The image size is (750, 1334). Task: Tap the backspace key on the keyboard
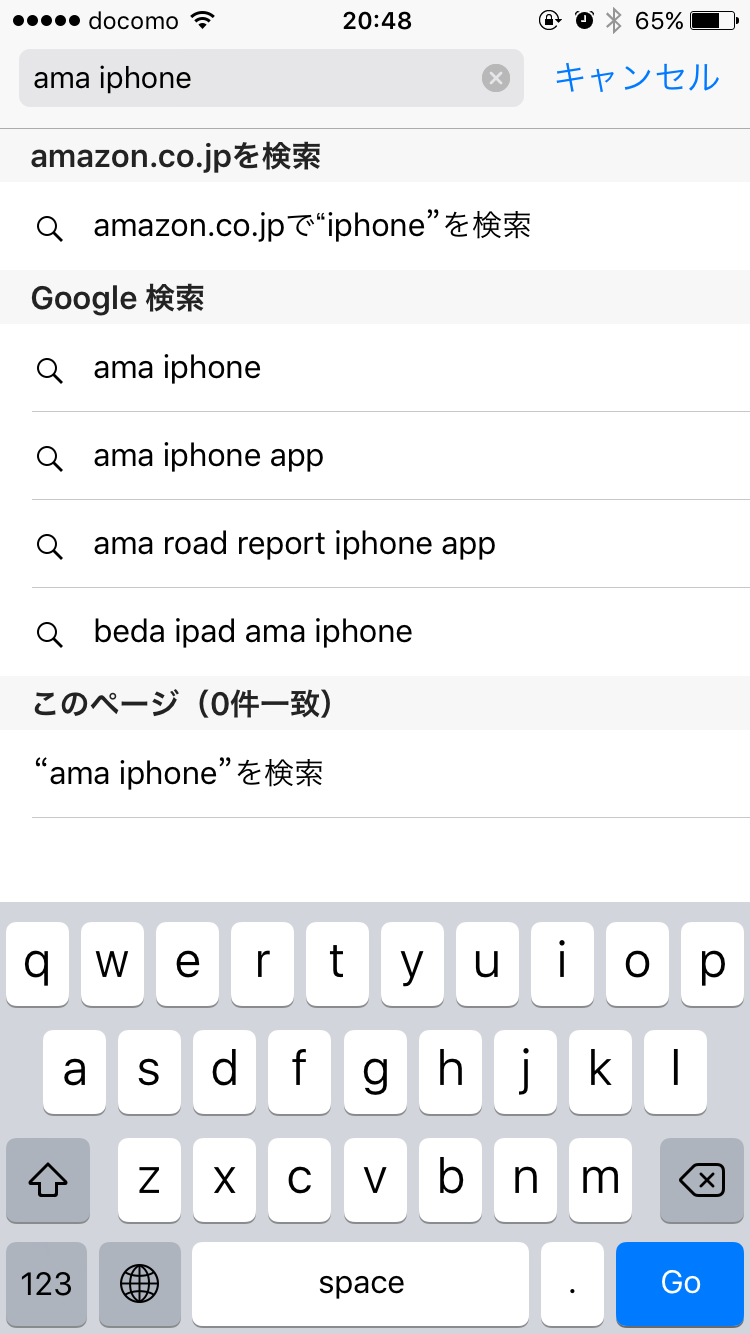[701, 1180]
